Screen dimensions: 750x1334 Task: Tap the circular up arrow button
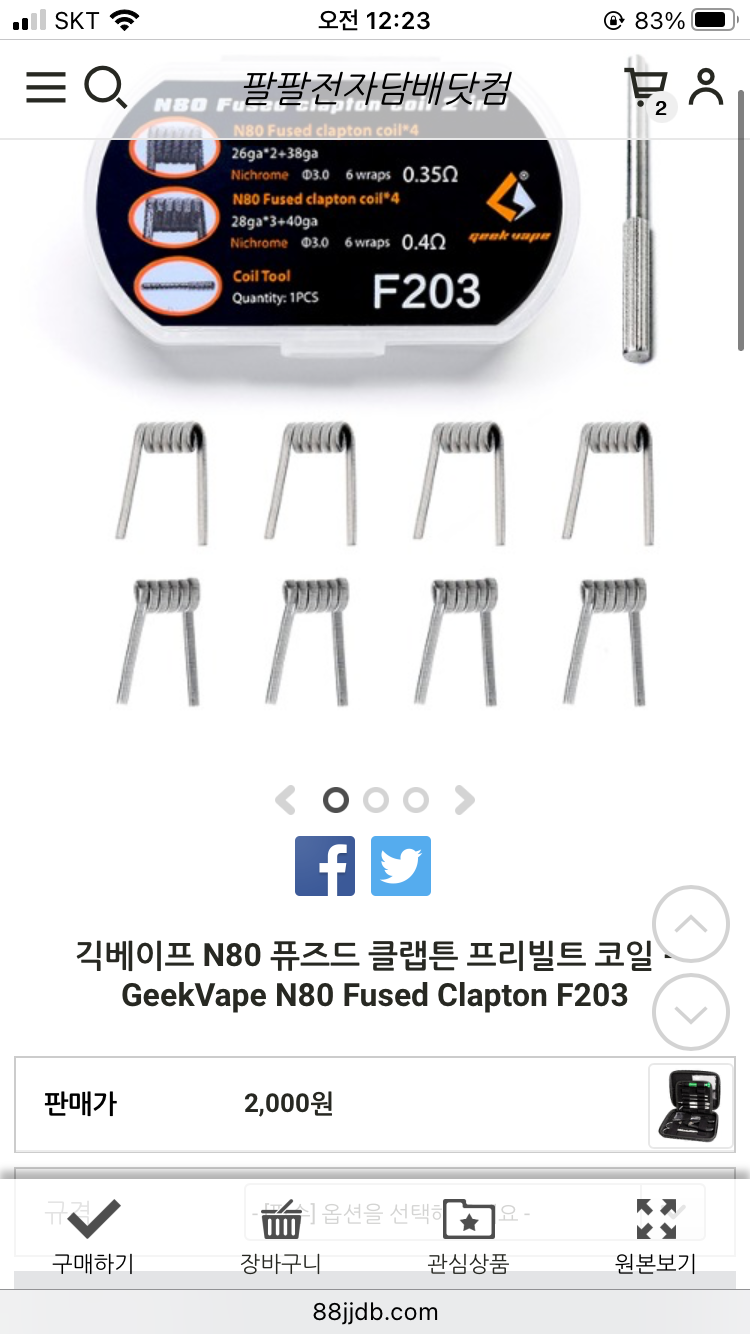(691, 925)
